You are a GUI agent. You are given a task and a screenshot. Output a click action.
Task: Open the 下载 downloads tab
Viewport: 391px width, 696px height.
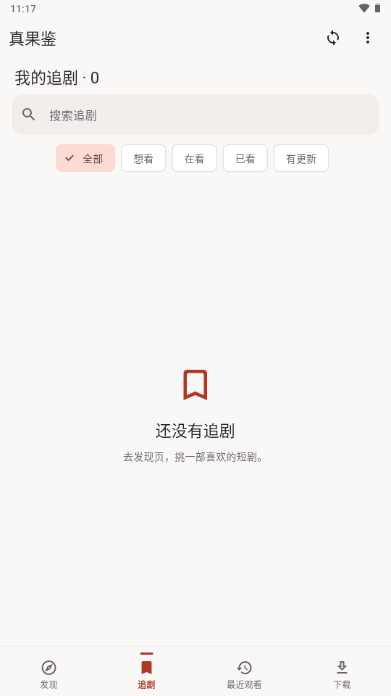click(342, 674)
